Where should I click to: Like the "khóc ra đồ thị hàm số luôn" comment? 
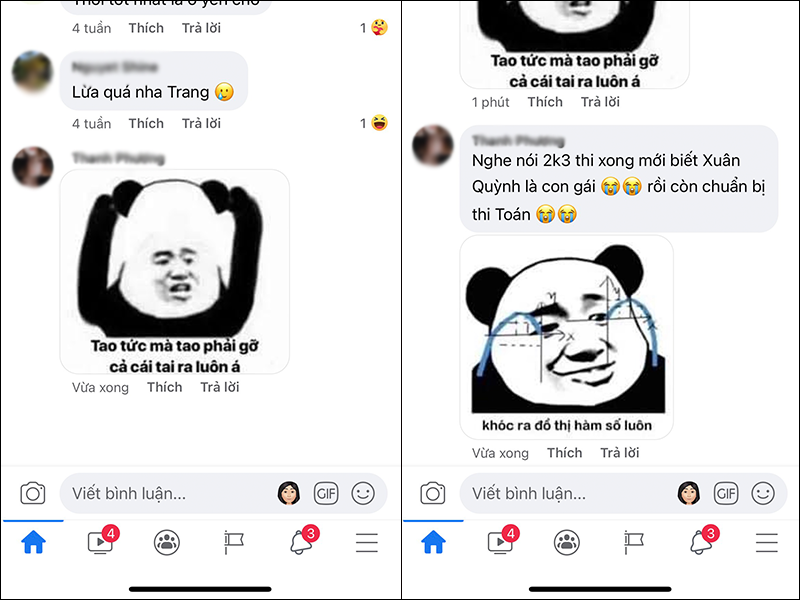(x=564, y=453)
